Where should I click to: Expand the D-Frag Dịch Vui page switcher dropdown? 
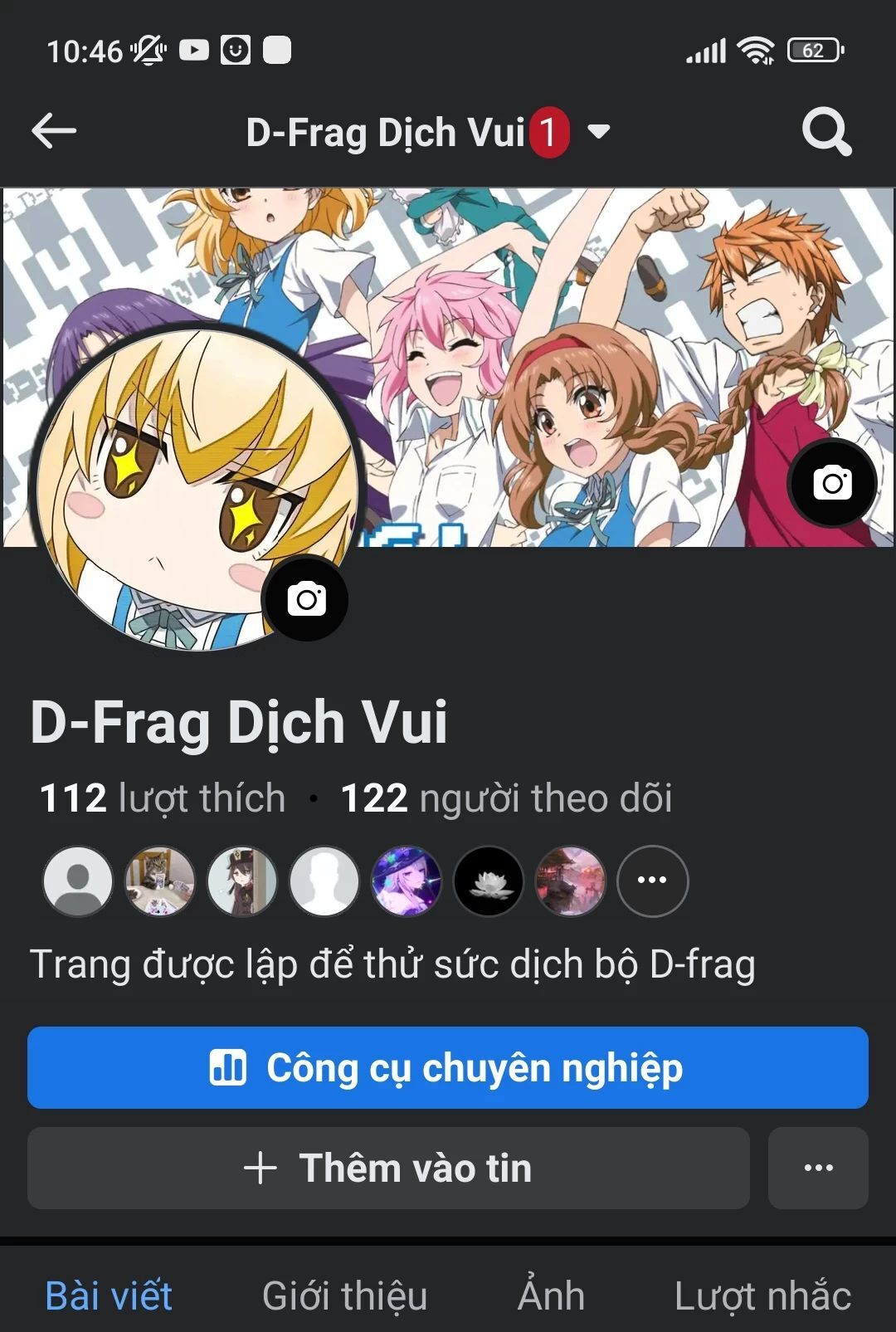point(598,131)
